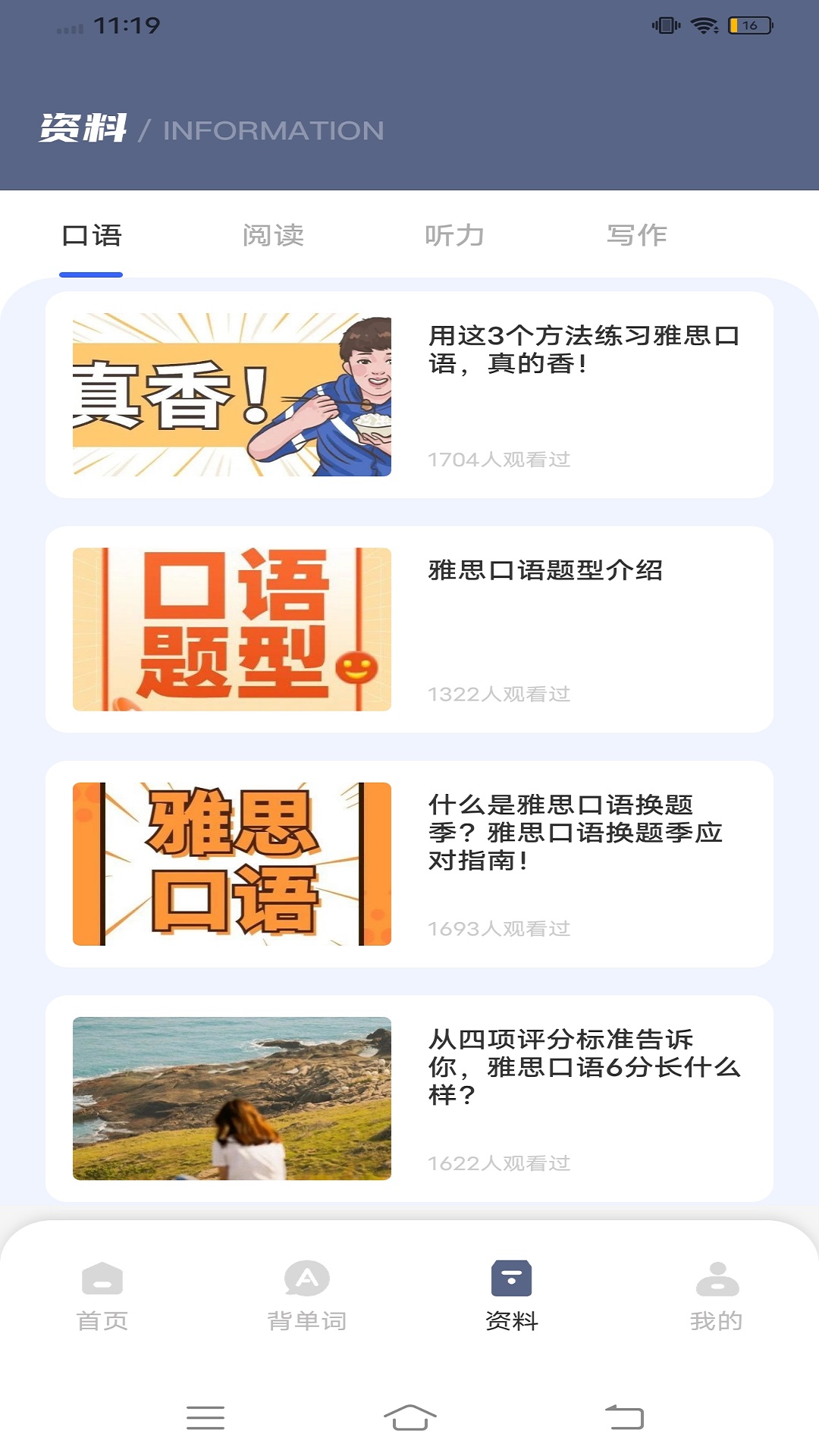Image resolution: width=819 pixels, height=1456 pixels.
Task: Stay on the 口语 speaking tab
Action: 93,235
